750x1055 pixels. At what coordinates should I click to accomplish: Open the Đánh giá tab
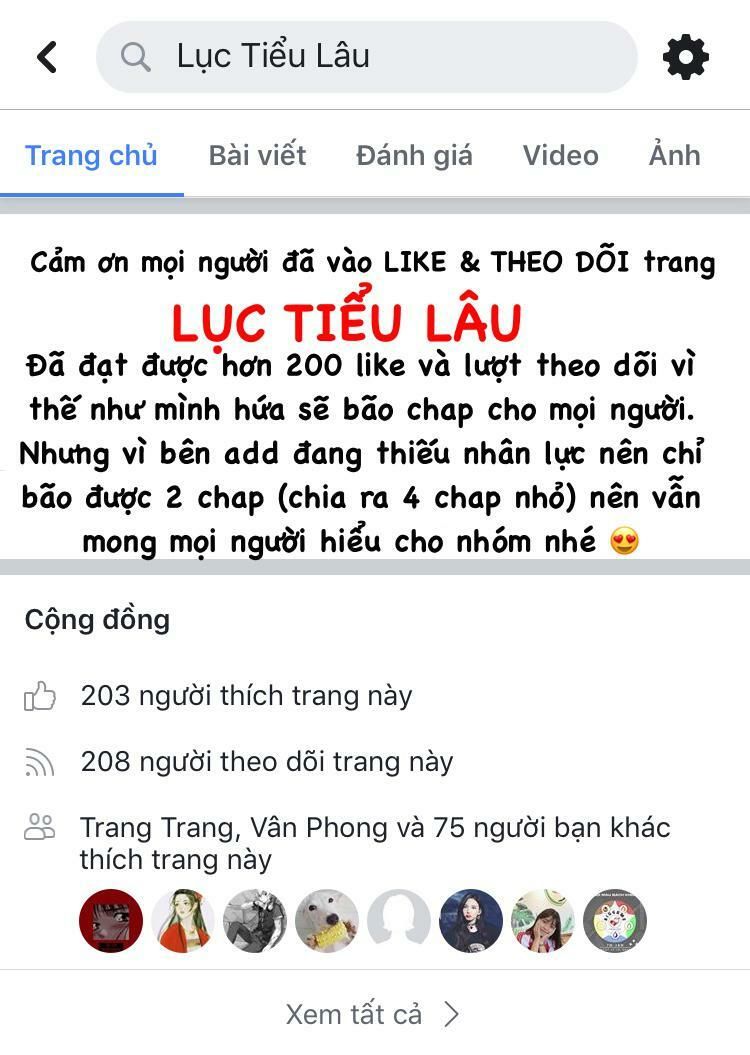tap(414, 156)
